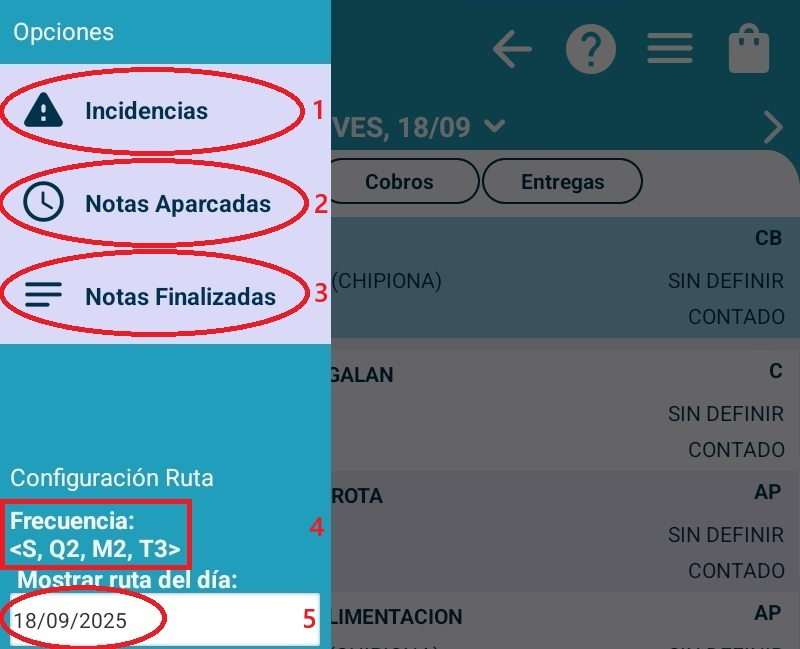Open the help question mark

591,49
